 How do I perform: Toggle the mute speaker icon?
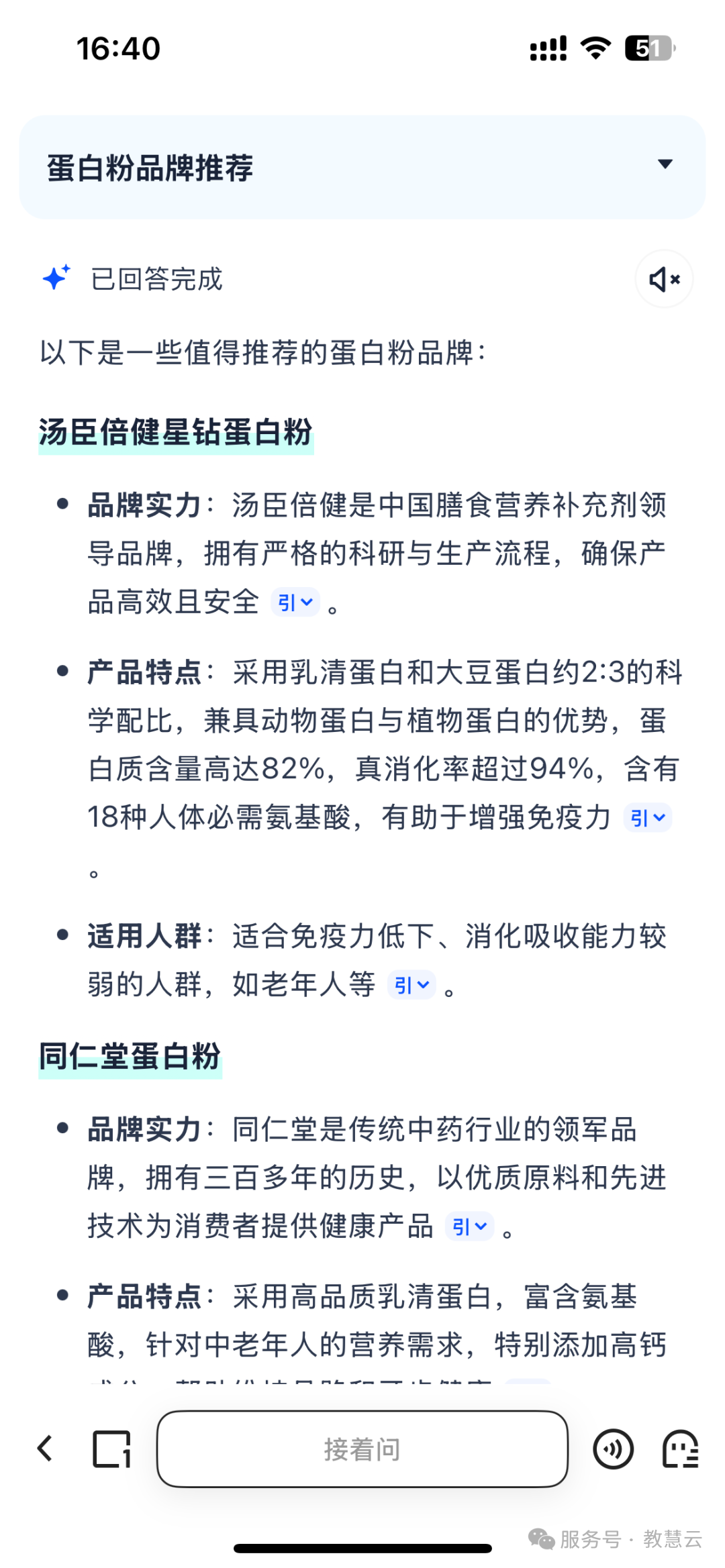pos(664,279)
